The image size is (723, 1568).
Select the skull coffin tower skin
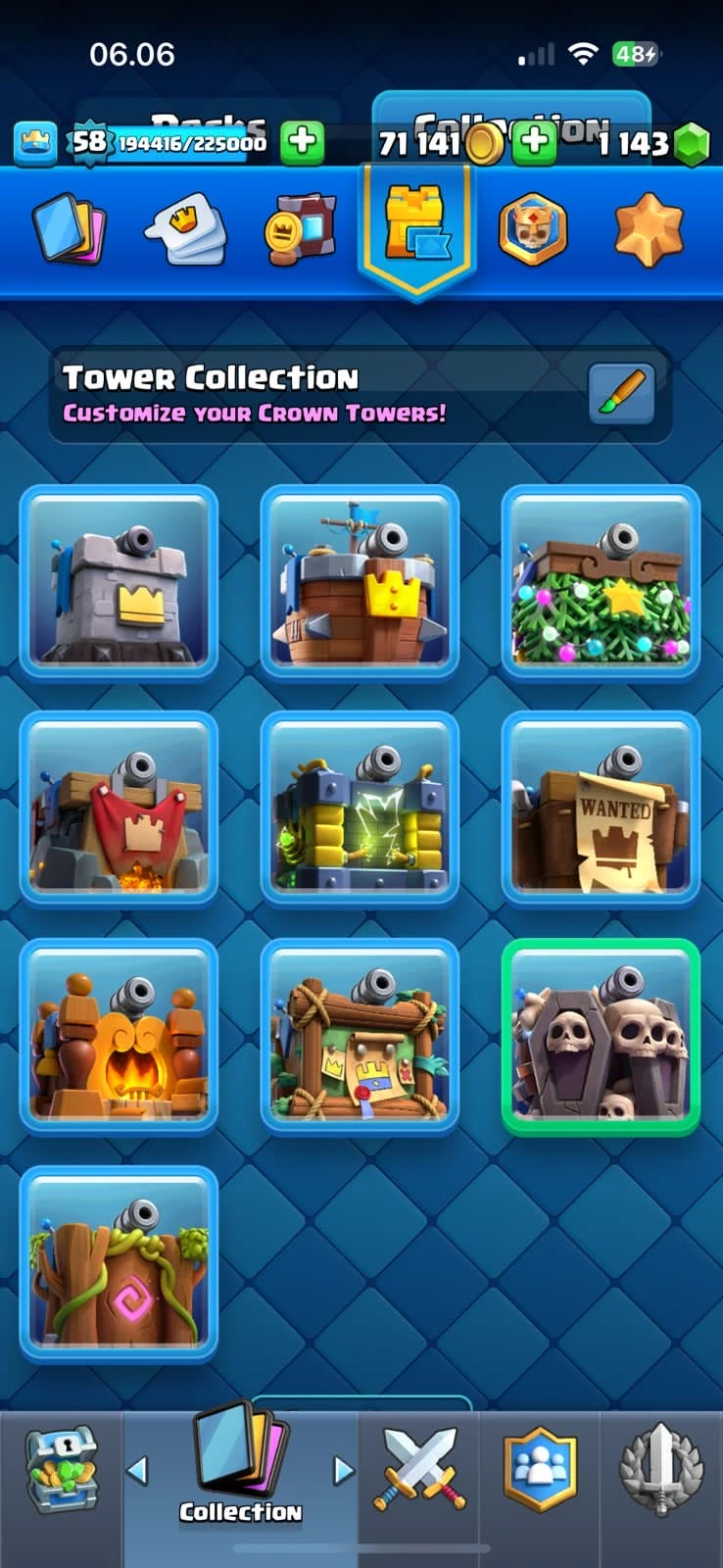coord(601,1036)
